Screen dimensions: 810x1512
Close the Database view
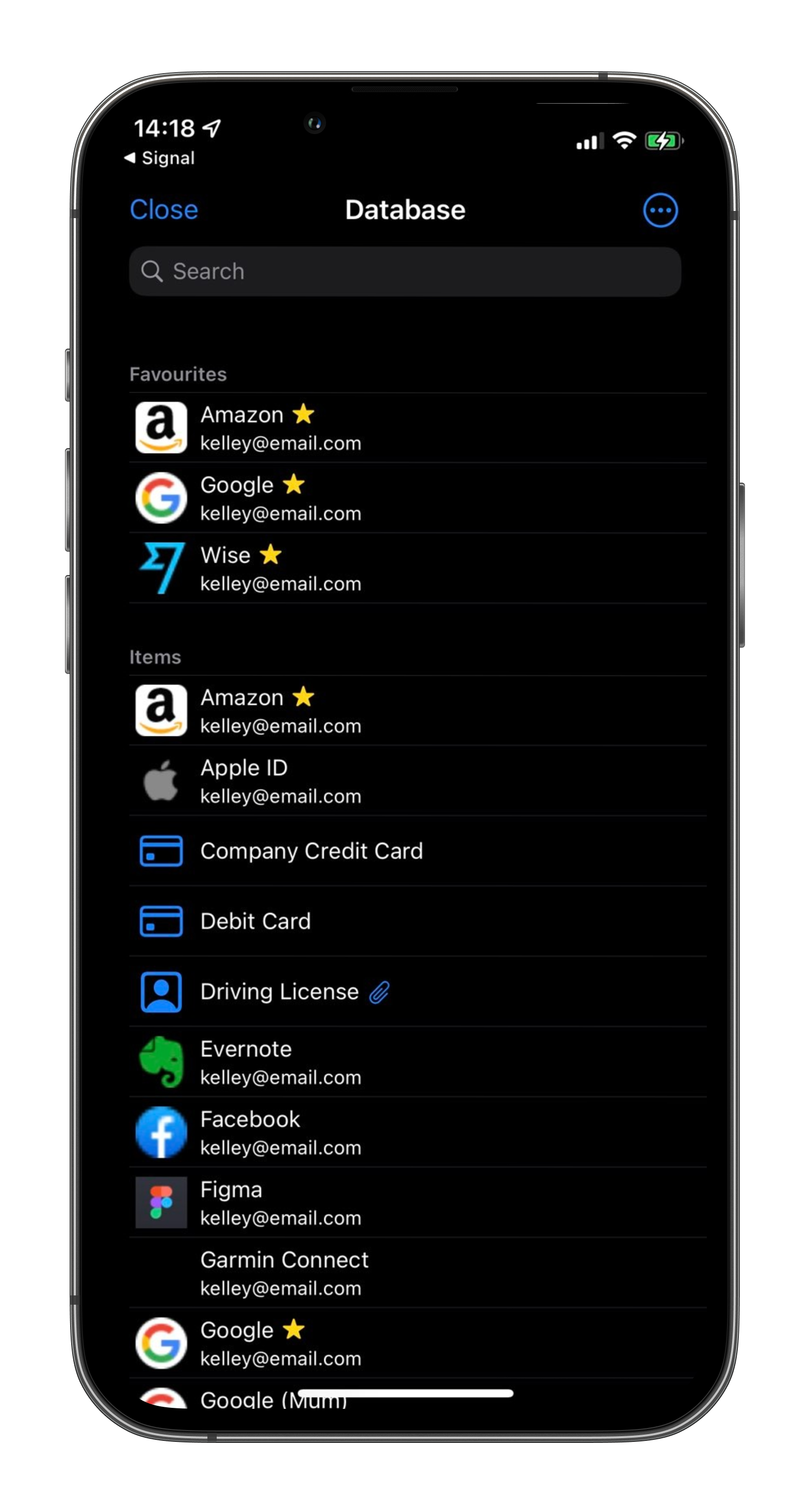[x=164, y=210]
